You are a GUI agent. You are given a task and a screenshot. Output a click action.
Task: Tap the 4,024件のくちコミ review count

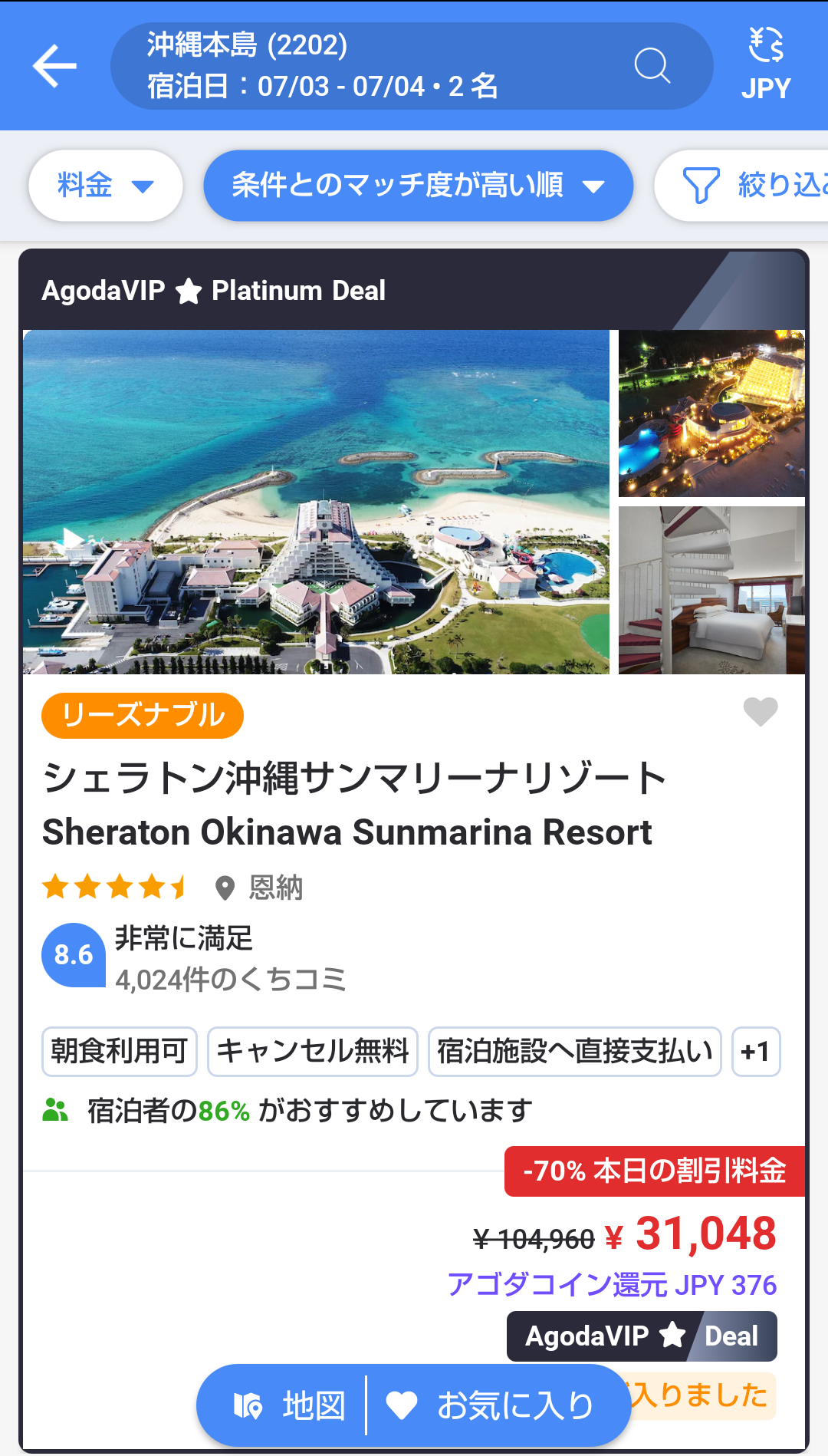[x=230, y=977]
